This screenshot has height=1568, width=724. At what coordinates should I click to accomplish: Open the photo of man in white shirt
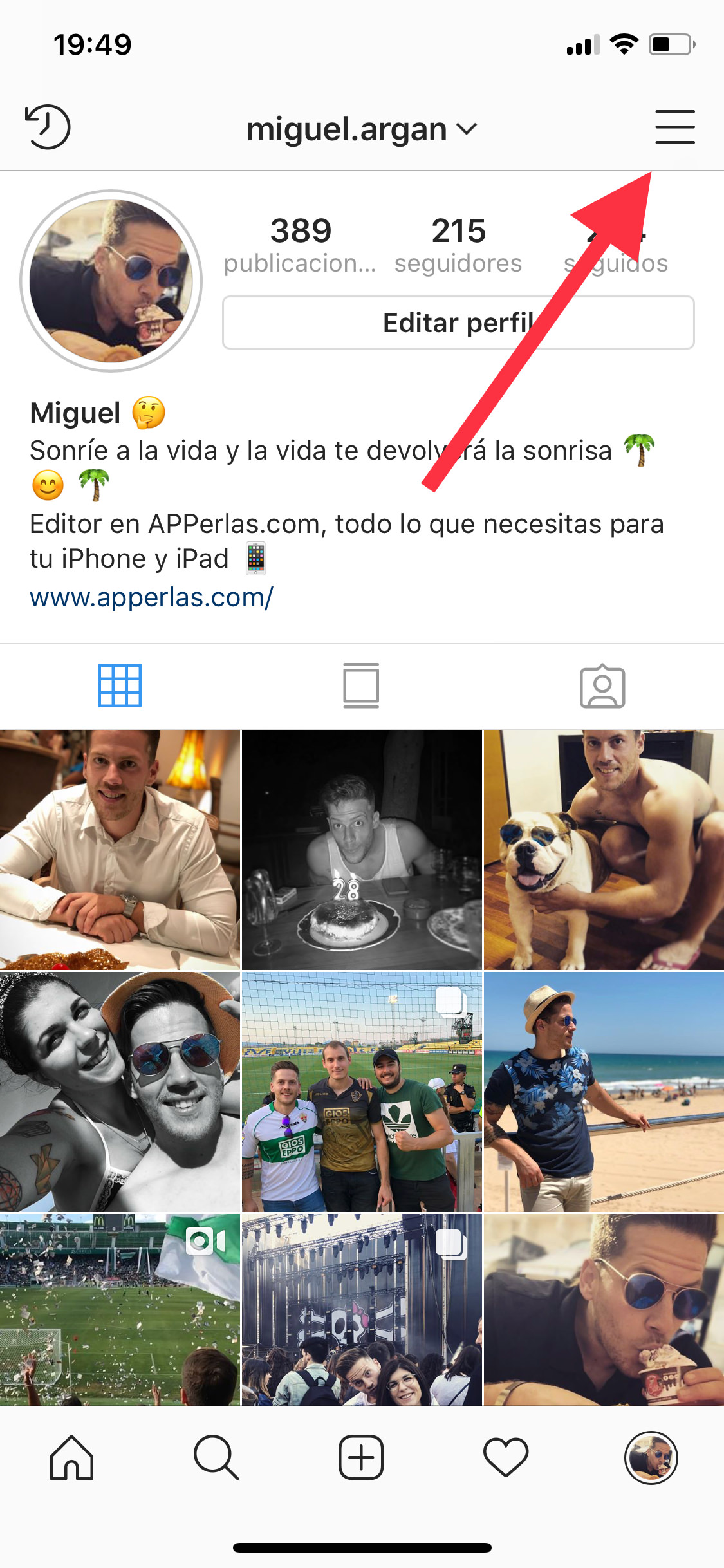(120, 850)
